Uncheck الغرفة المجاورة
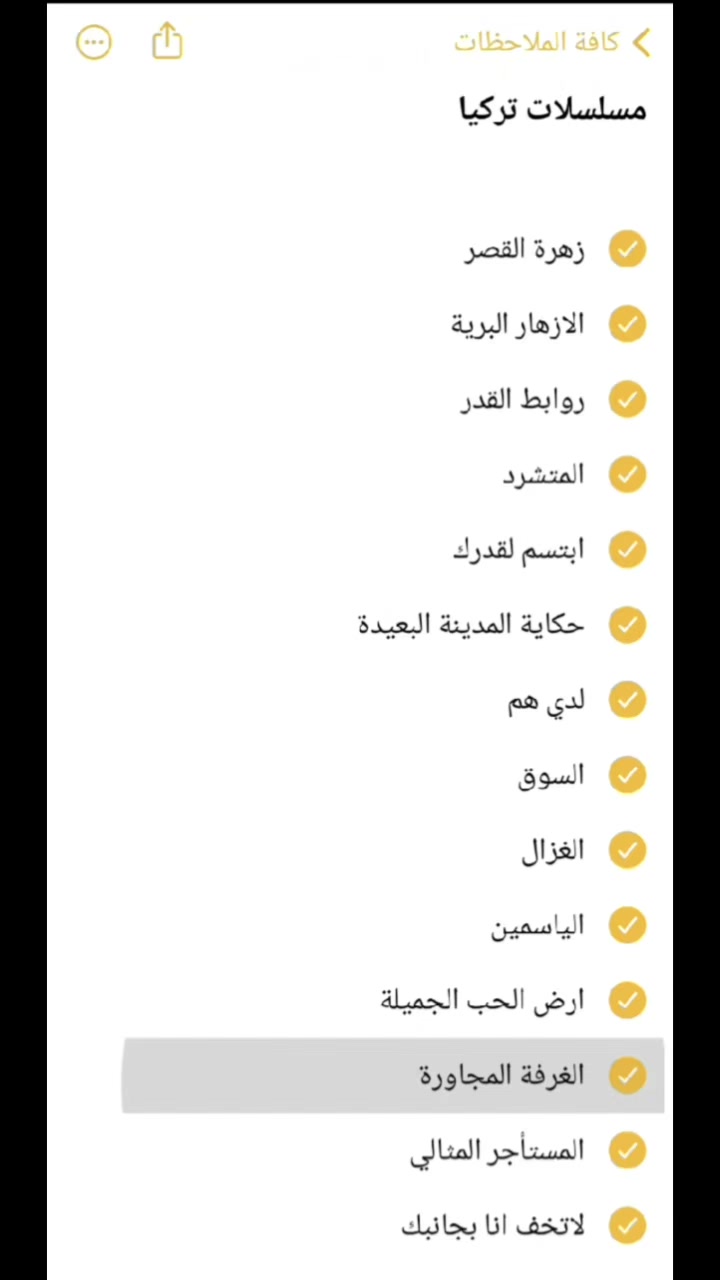This screenshot has height=1280, width=720. pos(627,1075)
